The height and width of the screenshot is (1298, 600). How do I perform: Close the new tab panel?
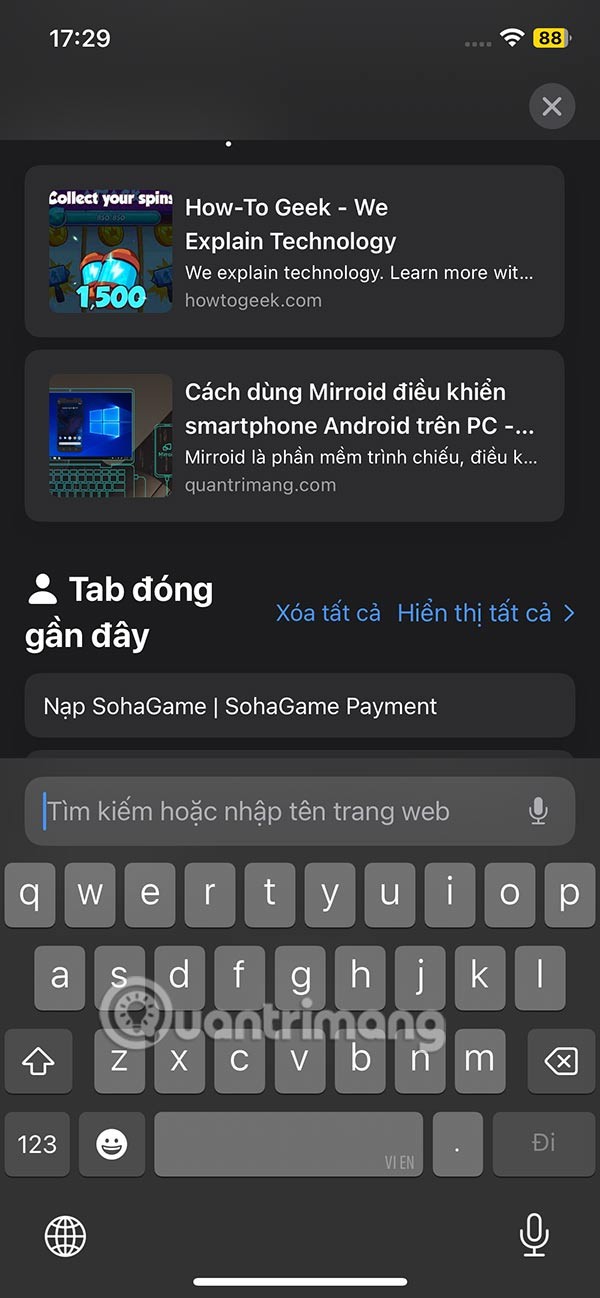coord(552,107)
